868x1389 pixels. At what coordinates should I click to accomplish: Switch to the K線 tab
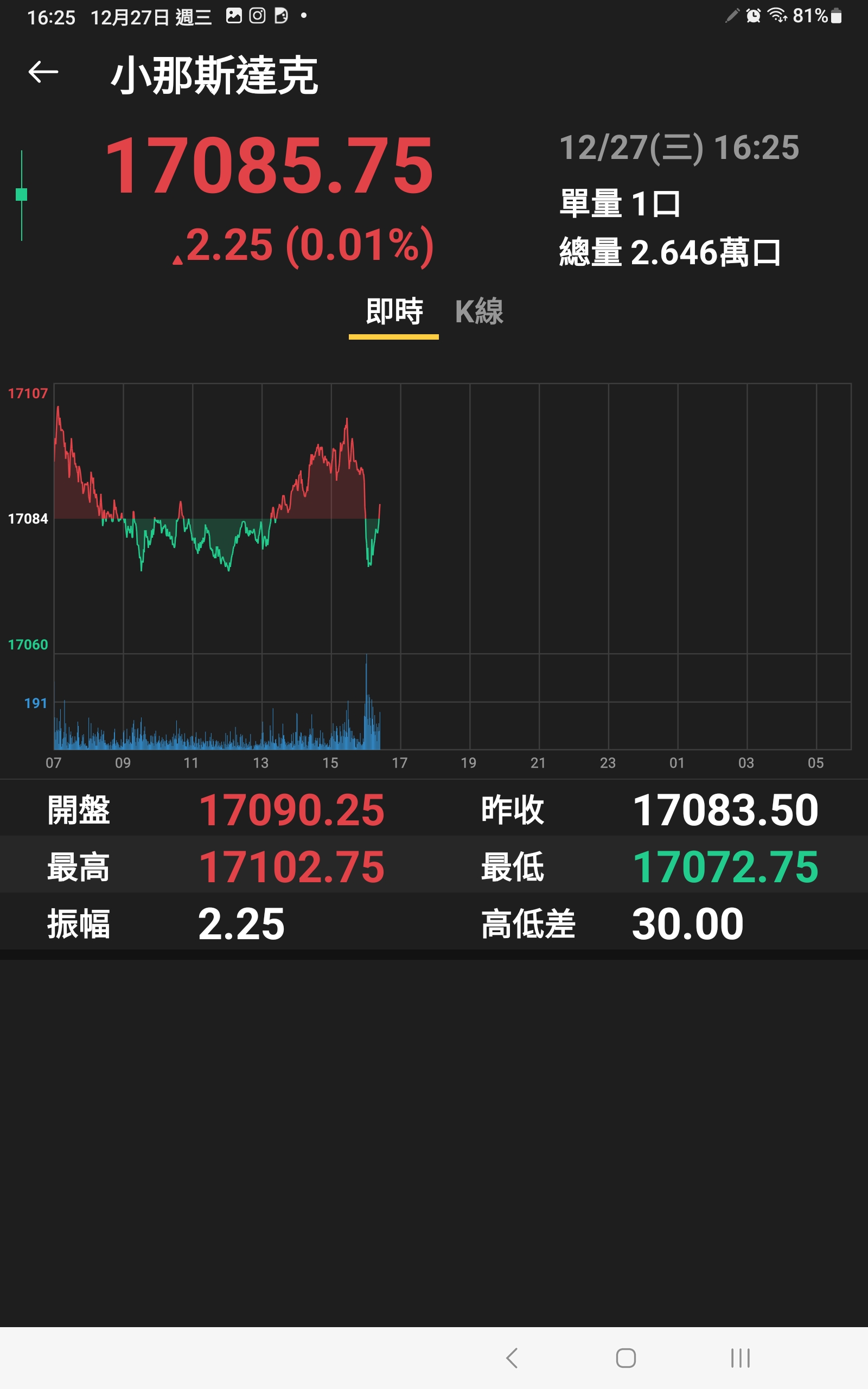coord(479,311)
